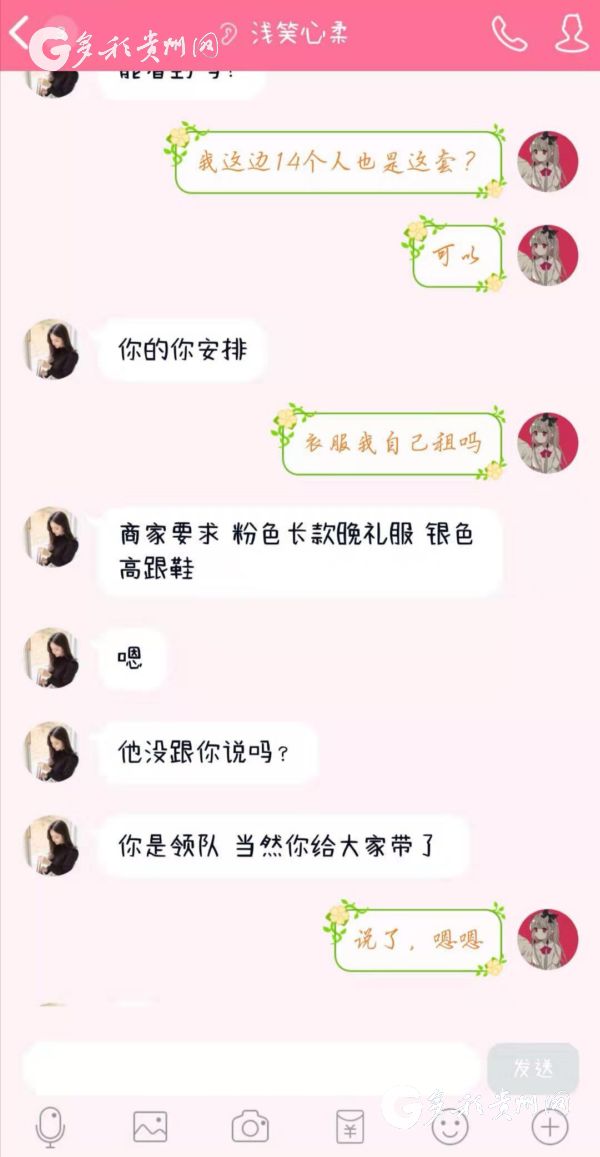Image resolution: width=600 pixels, height=1157 pixels.
Task: Open own avatar beside 衣服我自己租吗
Action: point(547,442)
